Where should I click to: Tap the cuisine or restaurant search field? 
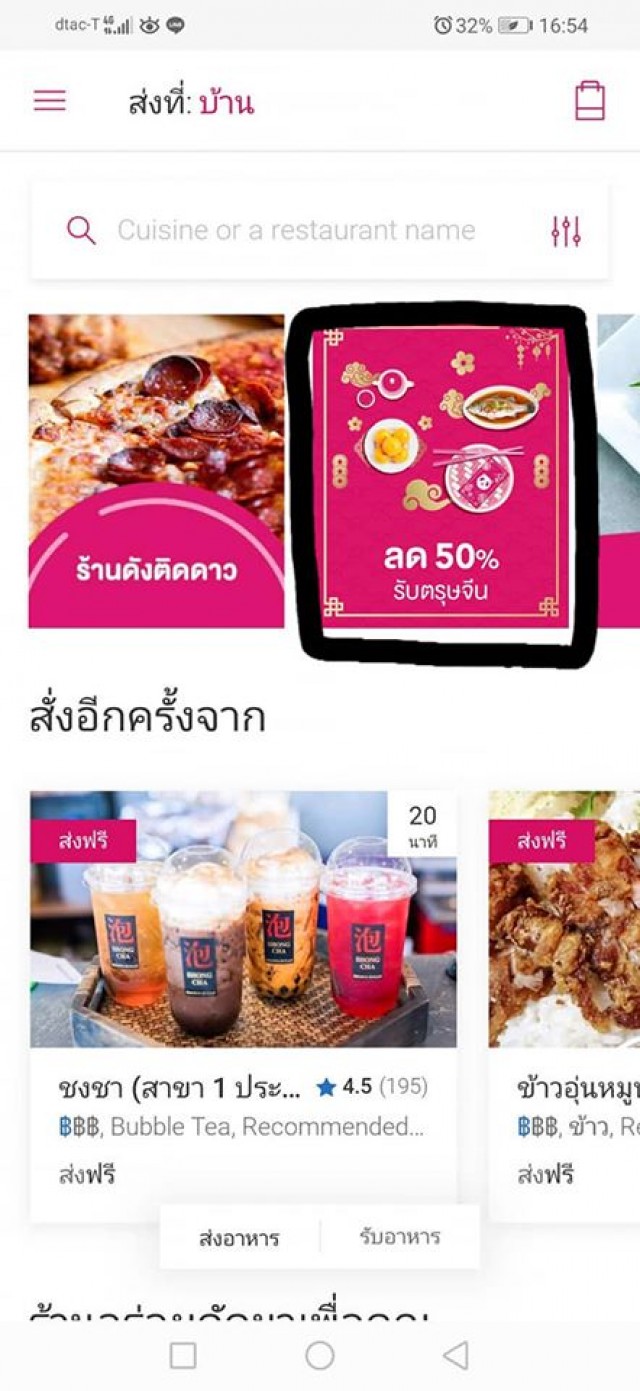tap(296, 231)
